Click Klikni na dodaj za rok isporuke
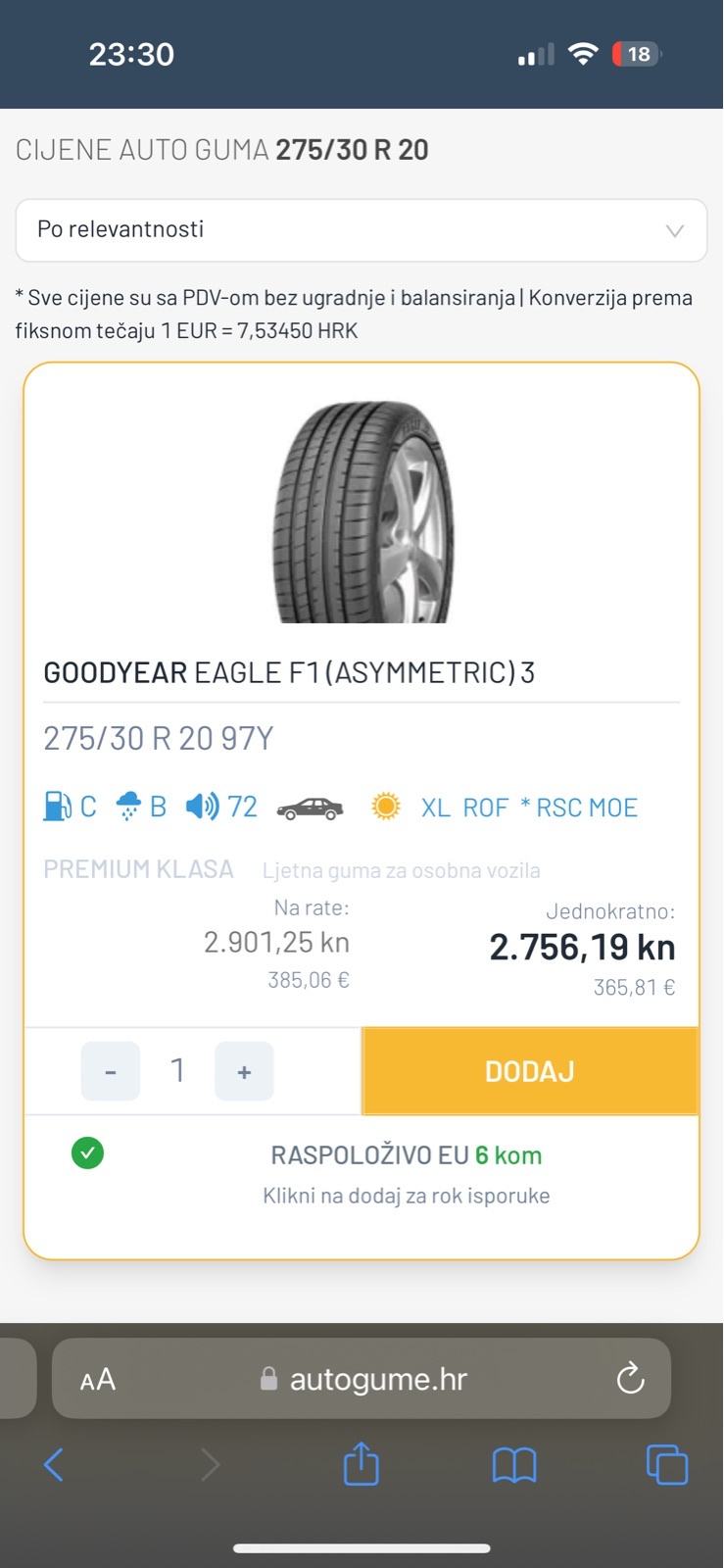Image resolution: width=724 pixels, height=1568 pixels. (407, 1195)
